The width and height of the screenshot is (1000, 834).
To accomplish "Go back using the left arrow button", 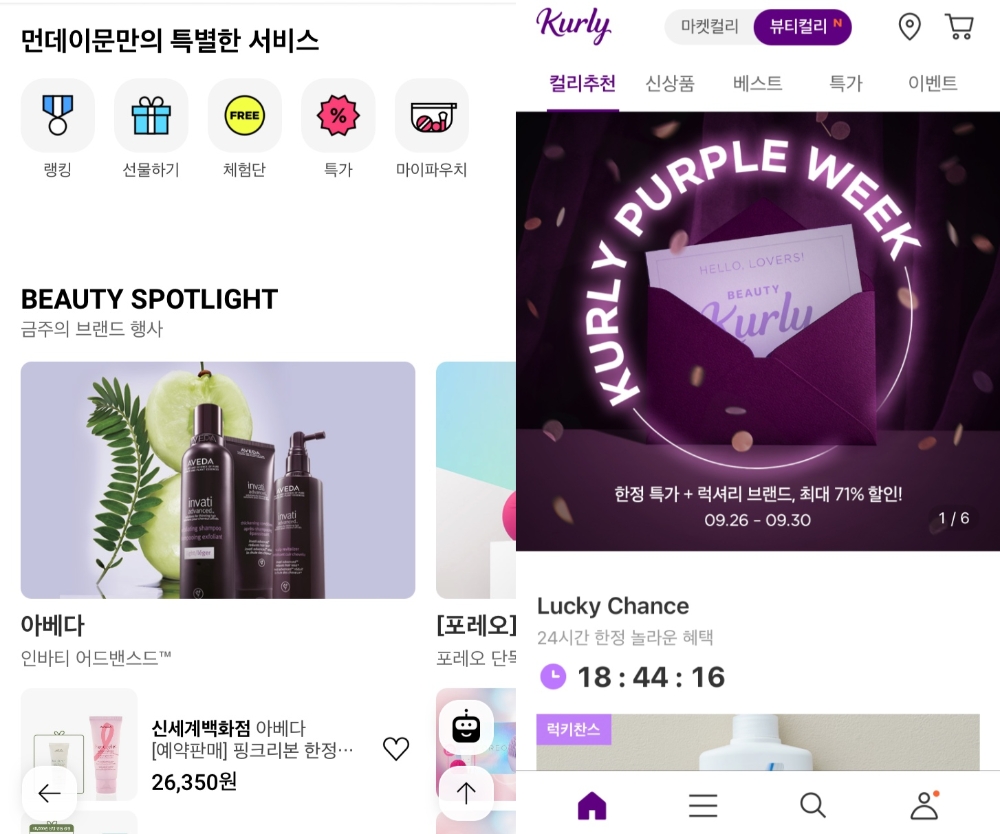I will [x=49, y=794].
